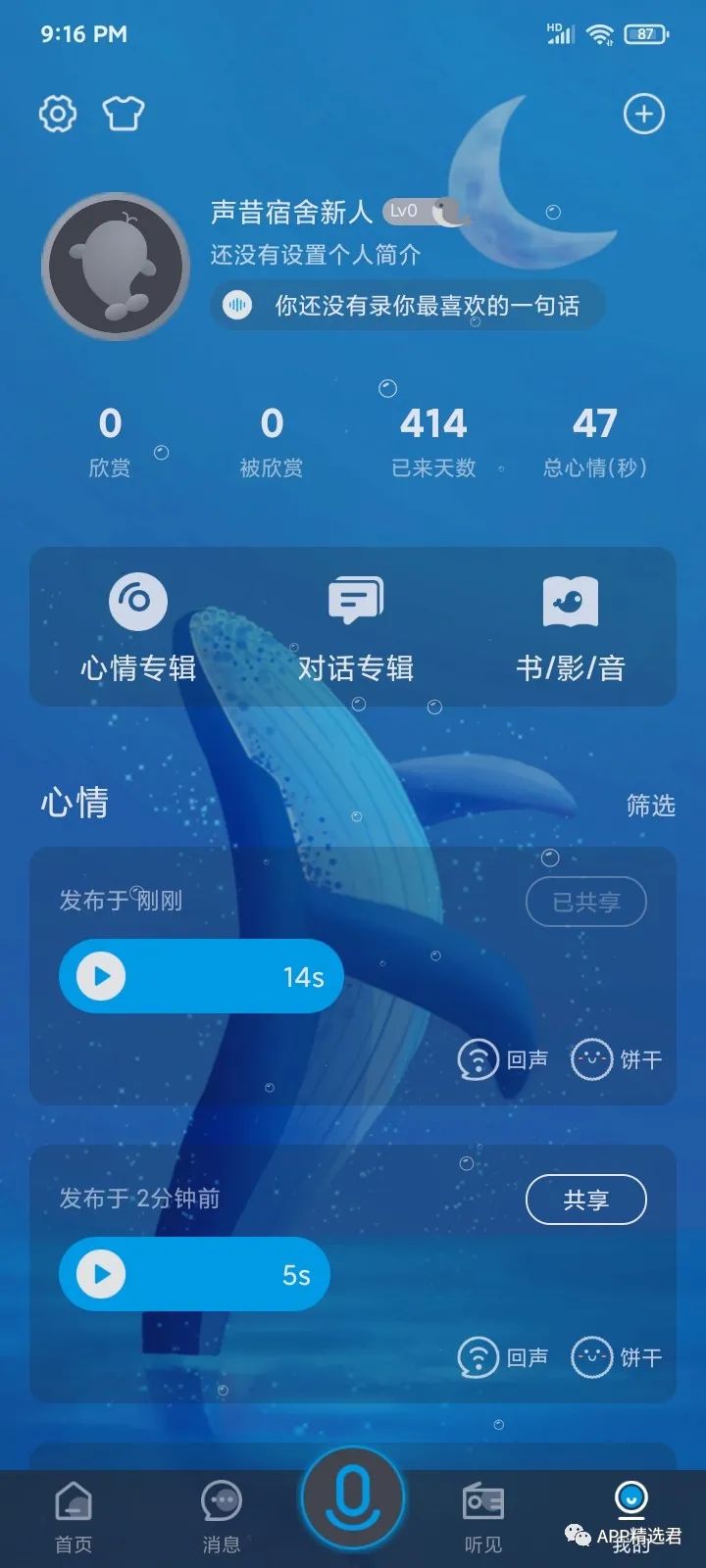
Task: Share the mood posted 2分钟前
Action: click(585, 1200)
